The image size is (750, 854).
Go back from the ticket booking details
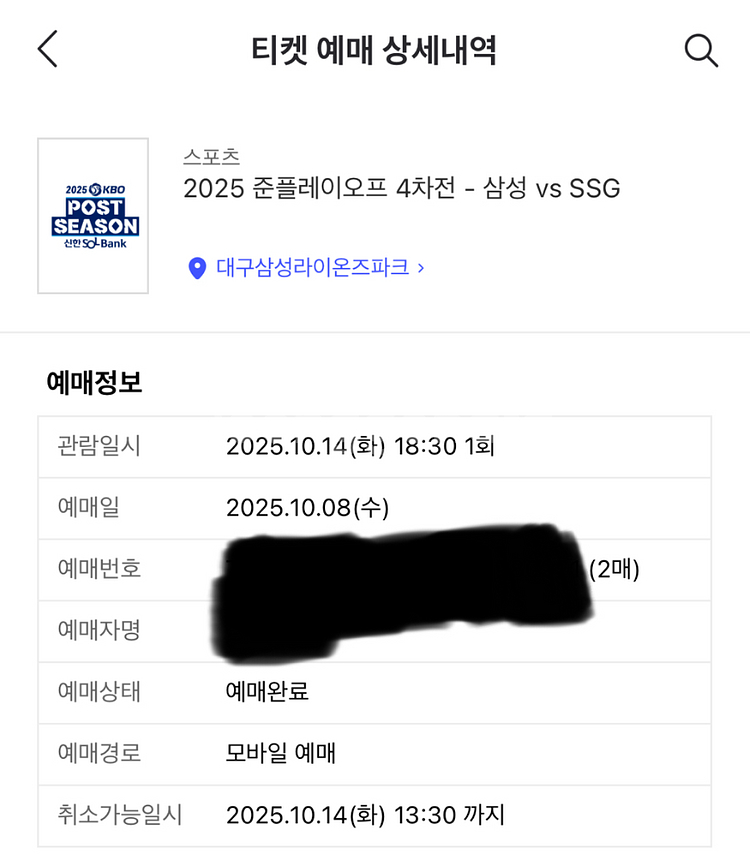click(x=47, y=49)
